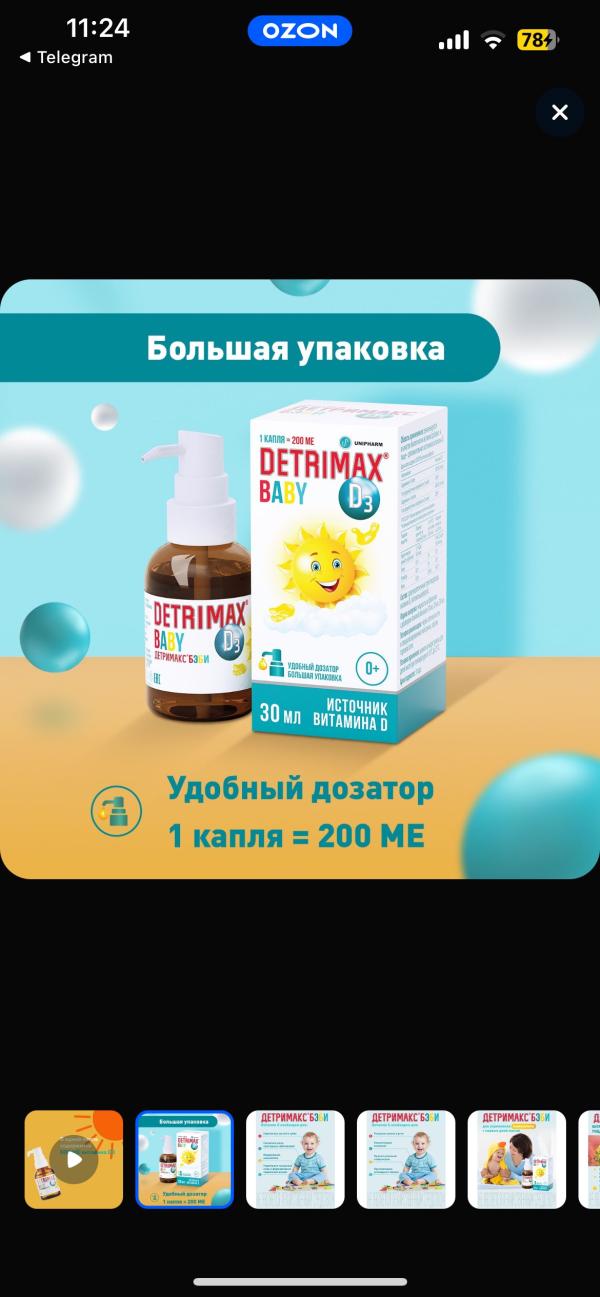The width and height of the screenshot is (600, 1297).
Task: Play the product video thumbnail
Action: (74, 1159)
